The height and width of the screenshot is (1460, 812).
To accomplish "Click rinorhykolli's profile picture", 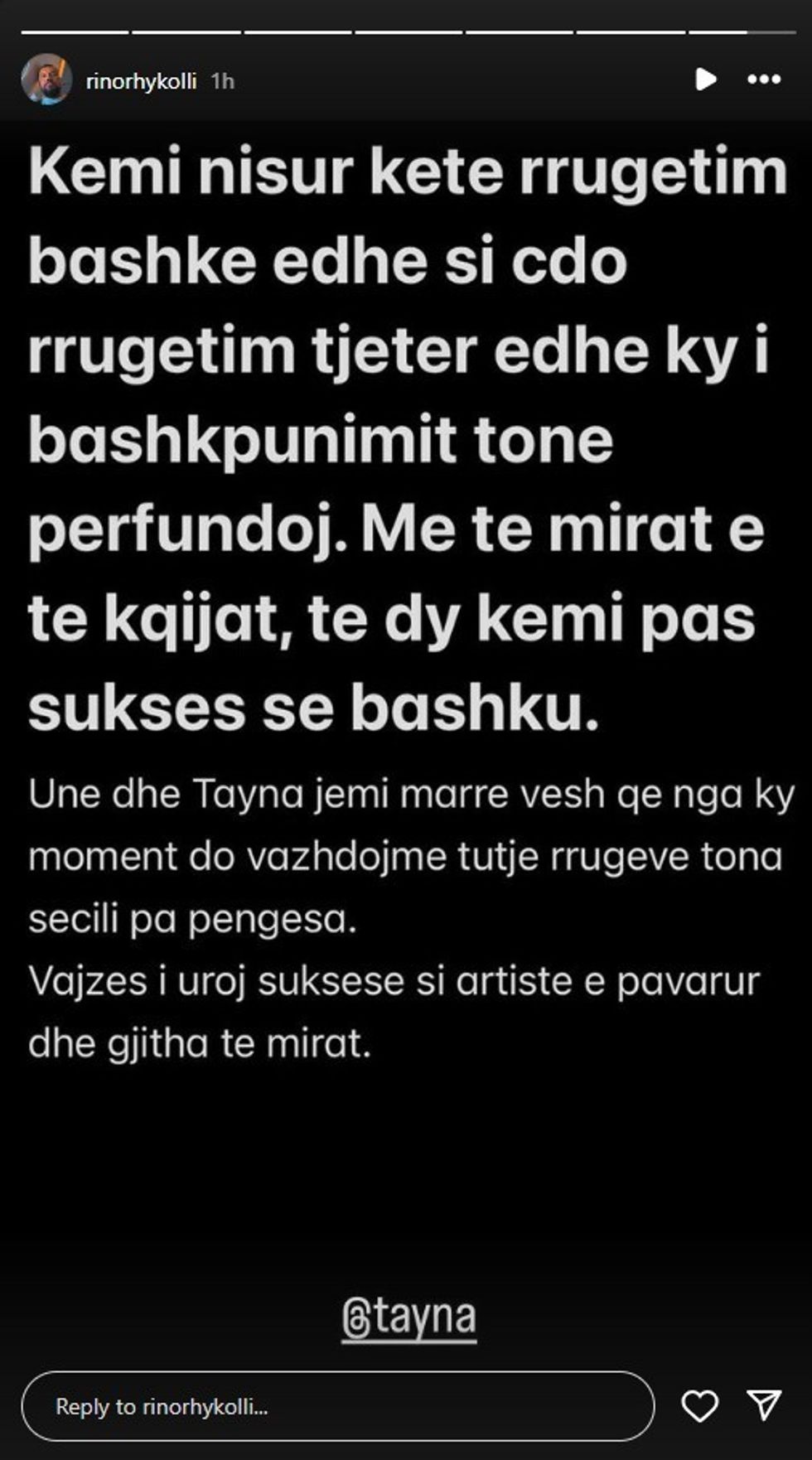I will click(x=46, y=79).
